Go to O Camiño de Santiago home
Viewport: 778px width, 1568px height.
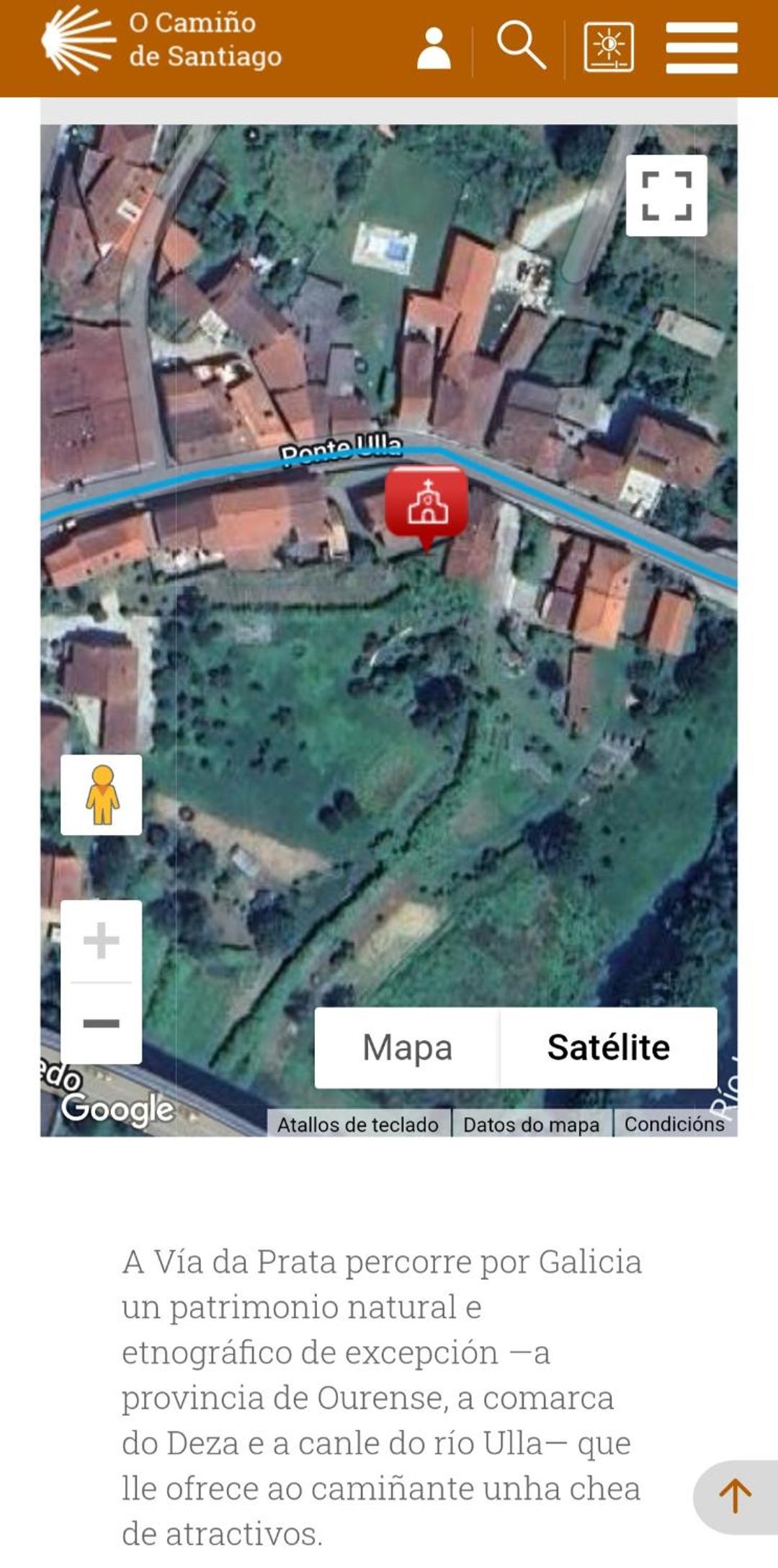coord(162,40)
